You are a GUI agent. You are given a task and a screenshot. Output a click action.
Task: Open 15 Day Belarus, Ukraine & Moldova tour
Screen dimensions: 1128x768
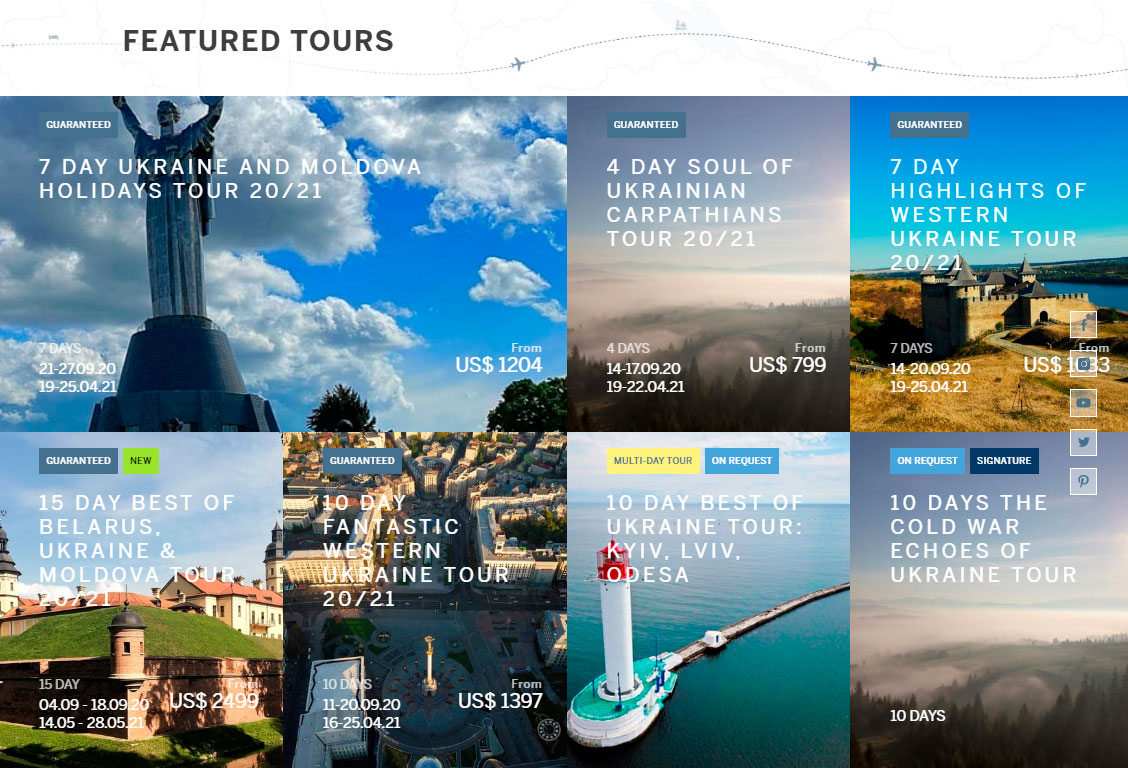tap(137, 550)
